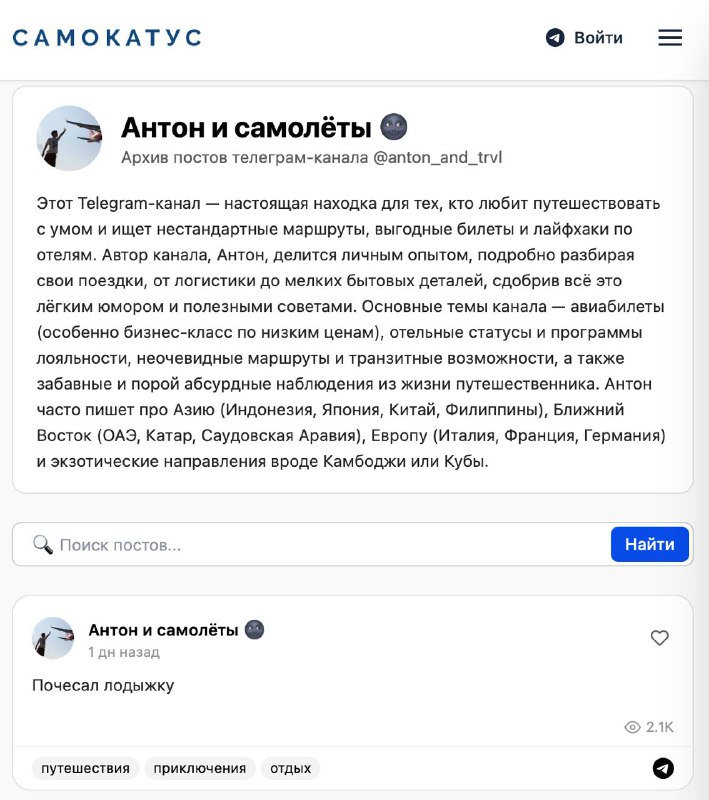Open the post in Telegram via icon
The image size is (709, 800).
(x=663, y=768)
